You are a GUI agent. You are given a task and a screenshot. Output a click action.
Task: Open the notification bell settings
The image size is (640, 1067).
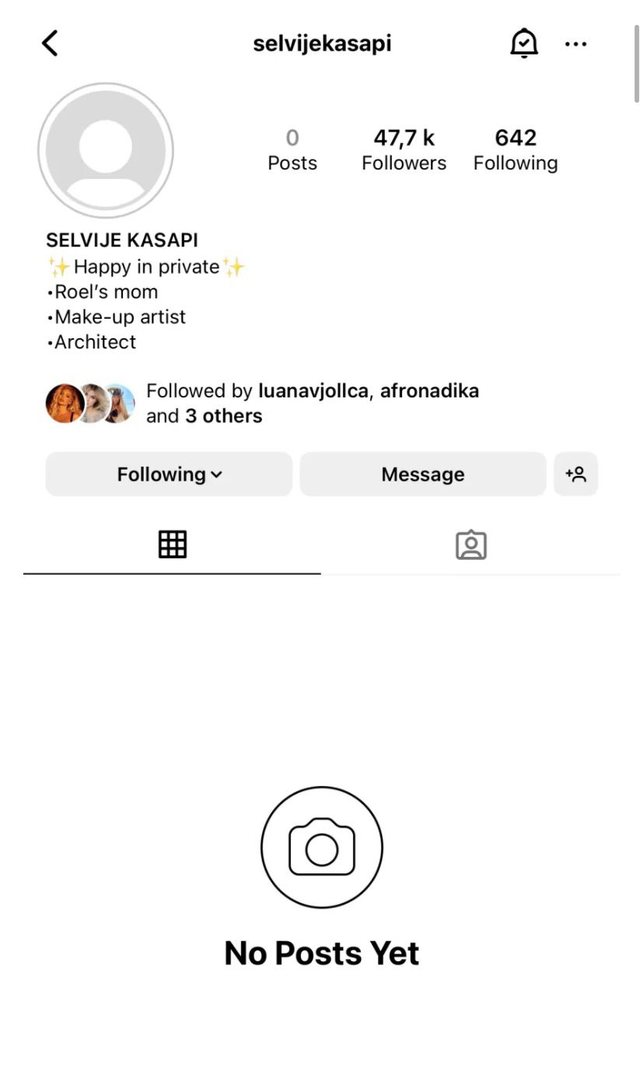click(524, 43)
